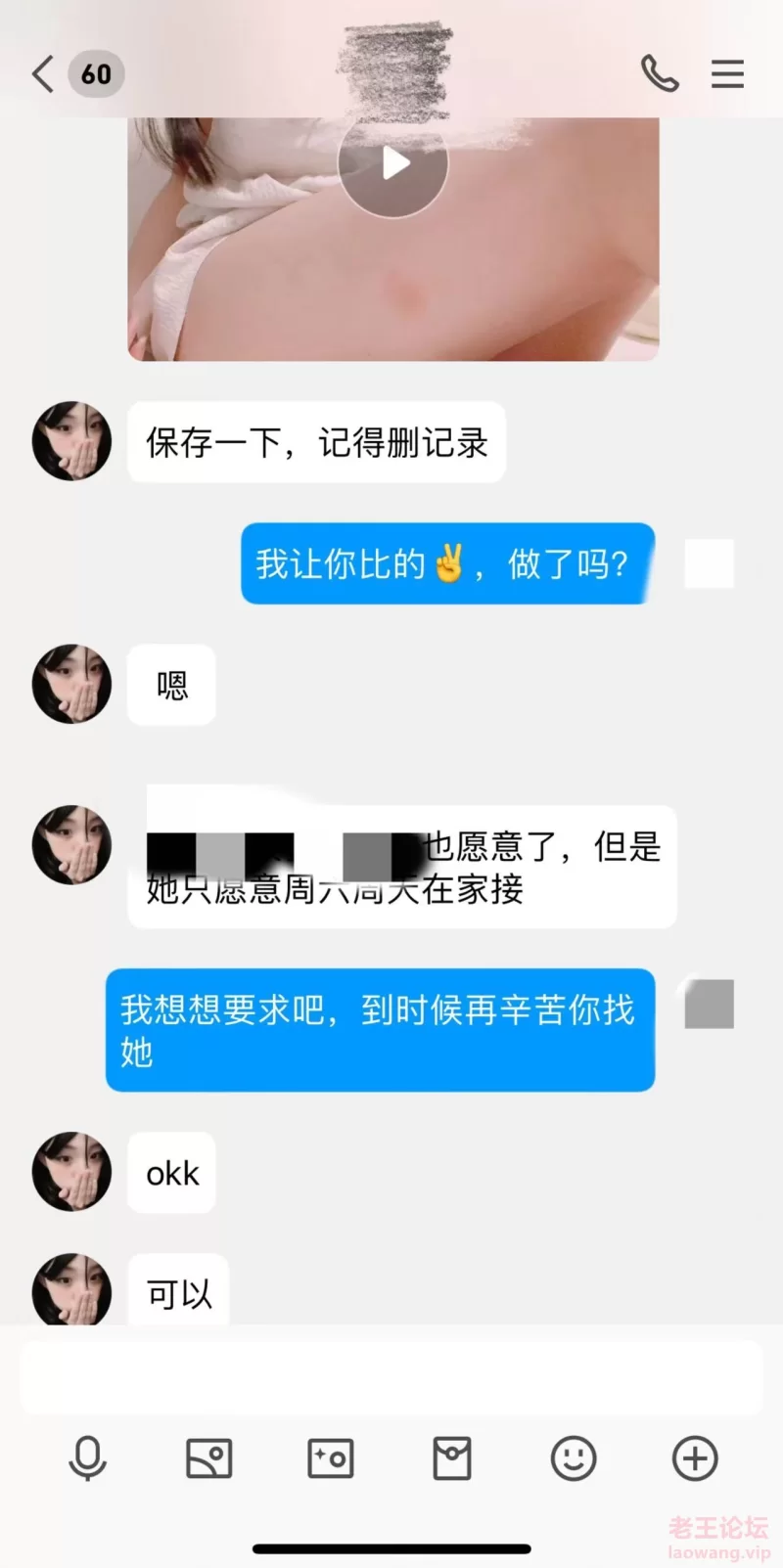783x1568 pixels.
Task: Open the photo gallery picker
Action: (x=208, y=1458)
